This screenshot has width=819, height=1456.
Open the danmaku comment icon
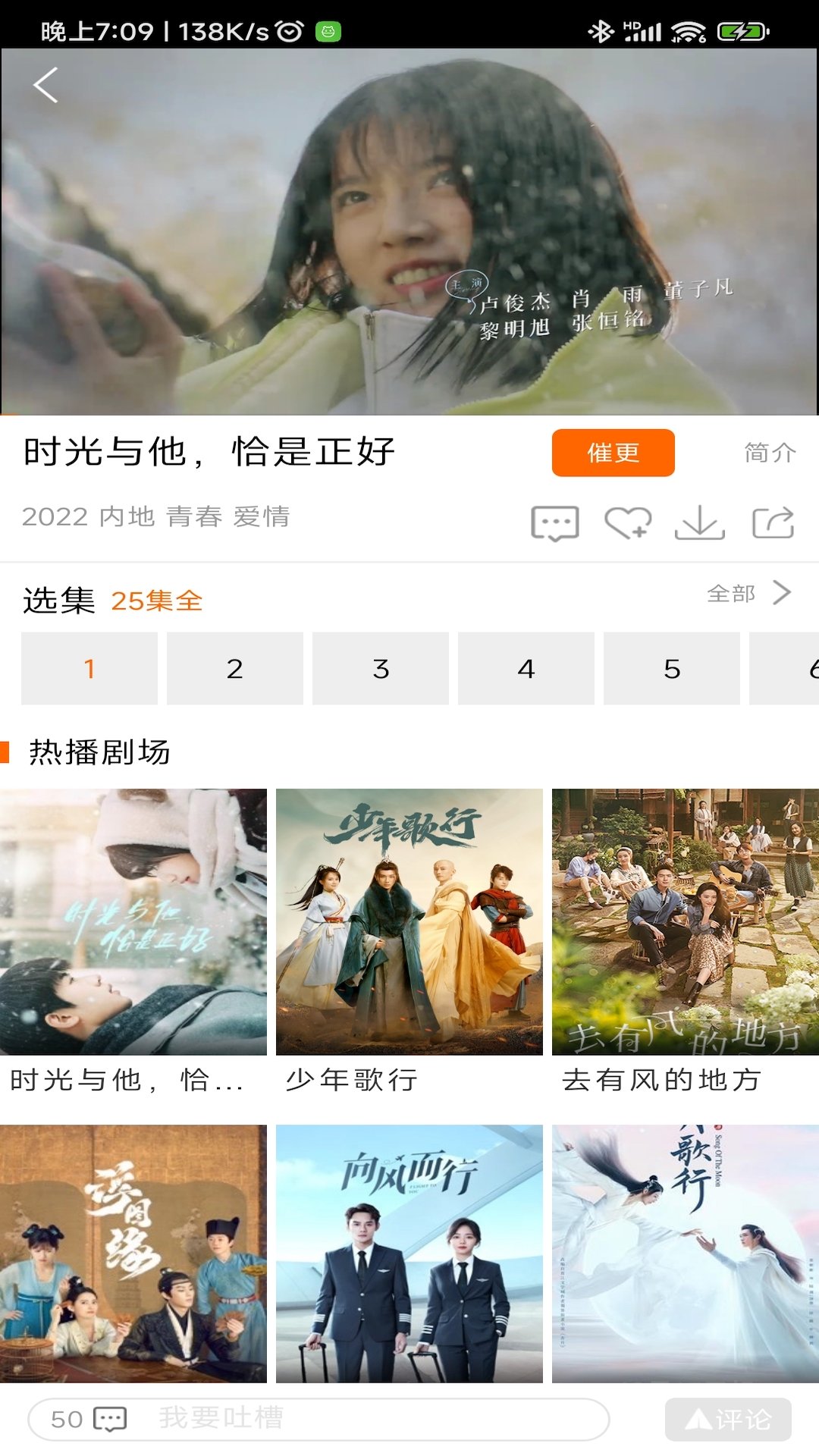coord(555,523)
